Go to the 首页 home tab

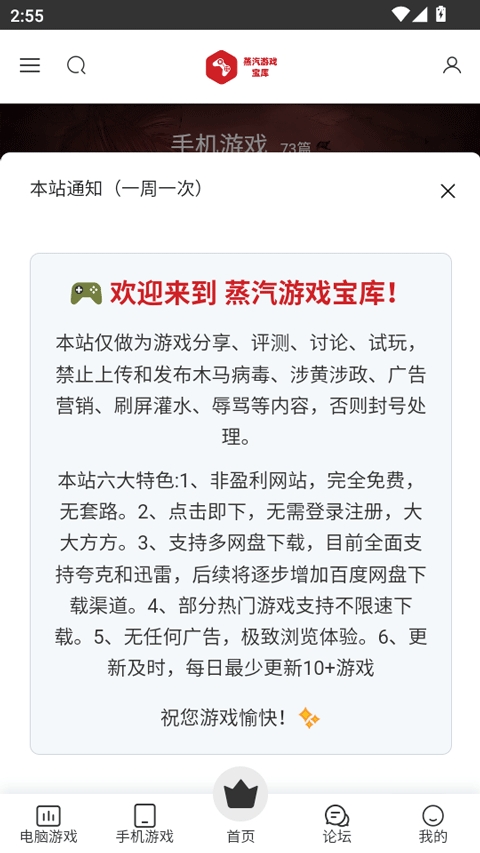pyautogui.click(x=240, y=805)
